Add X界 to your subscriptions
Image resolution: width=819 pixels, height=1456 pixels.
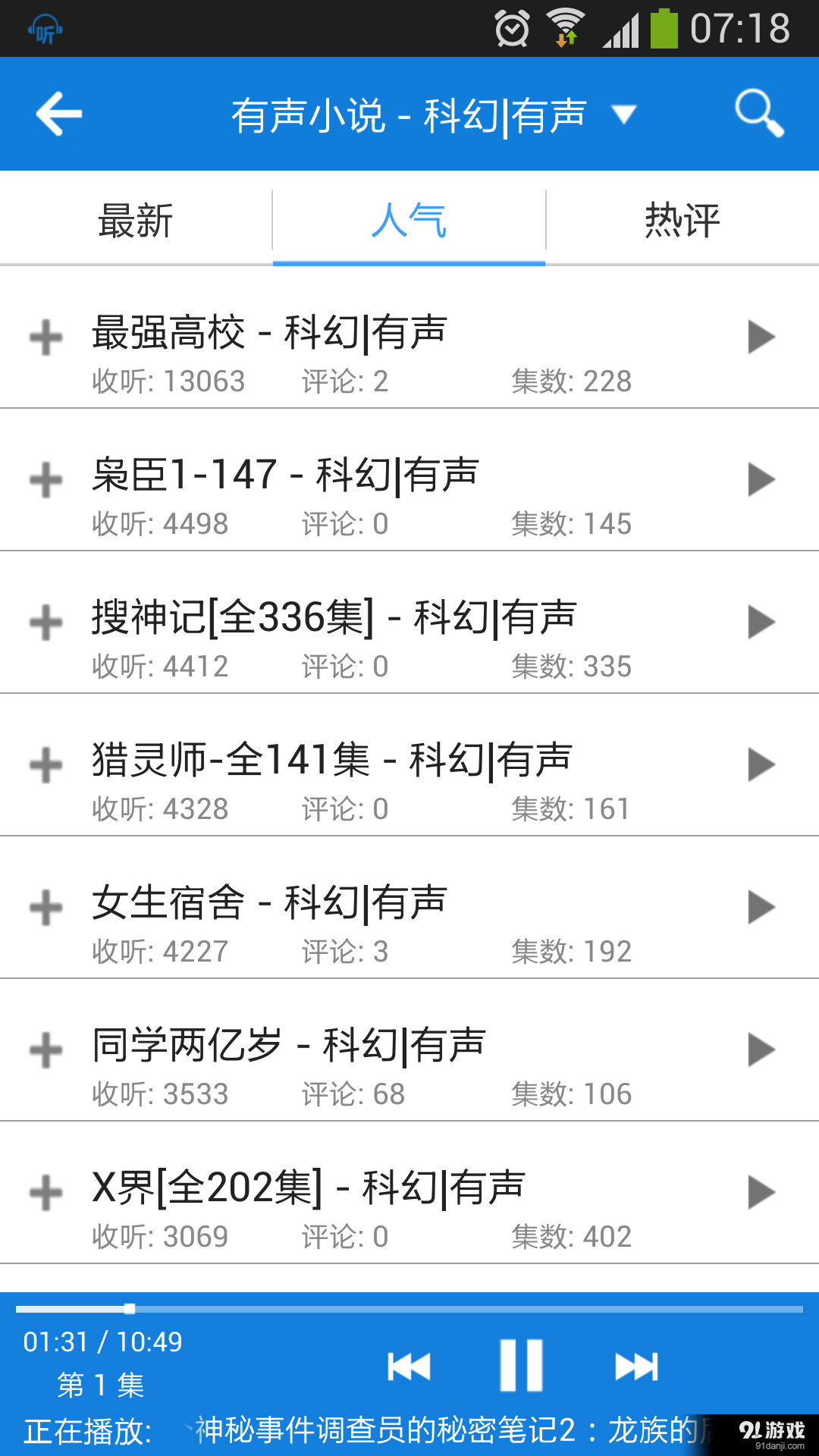44,1192
